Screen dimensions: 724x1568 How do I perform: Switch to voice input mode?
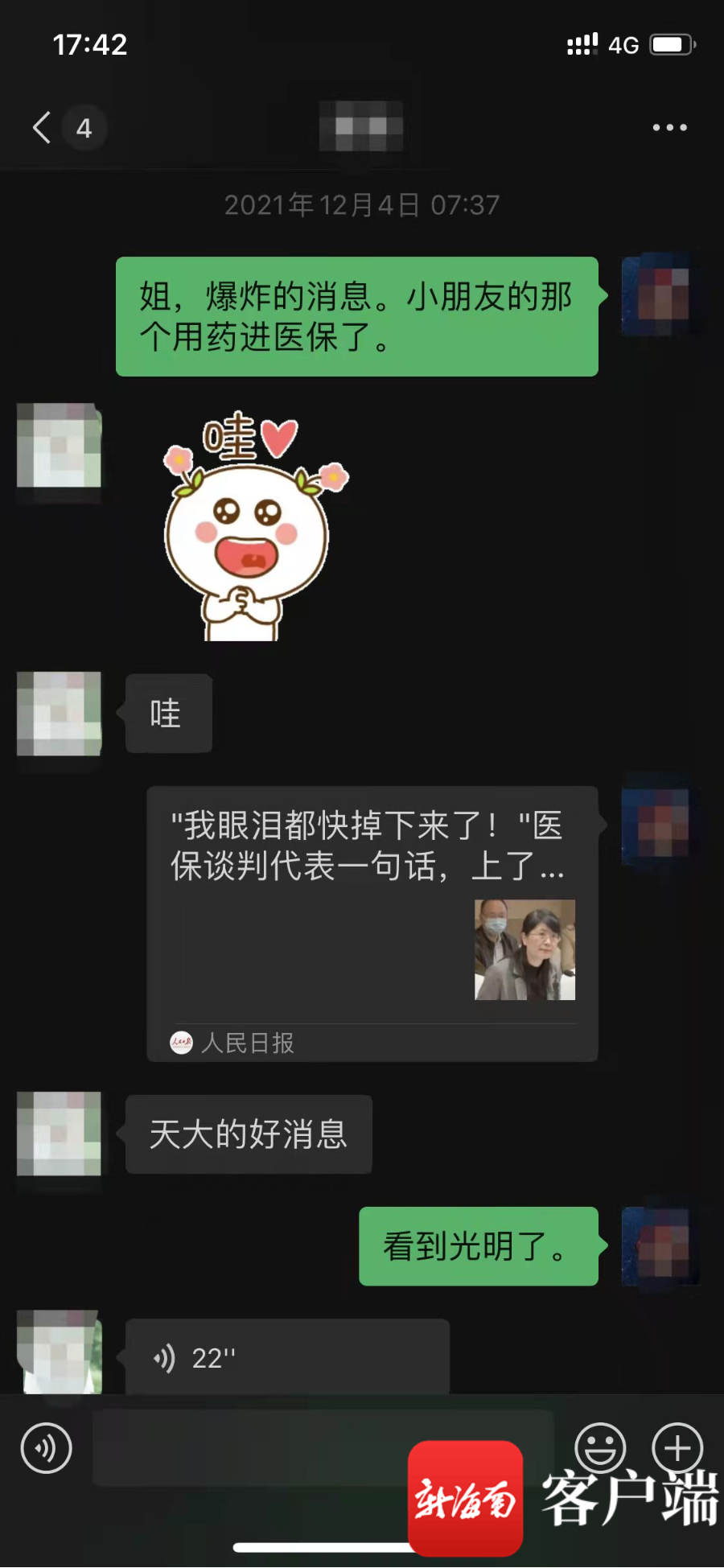point(46,1448)
